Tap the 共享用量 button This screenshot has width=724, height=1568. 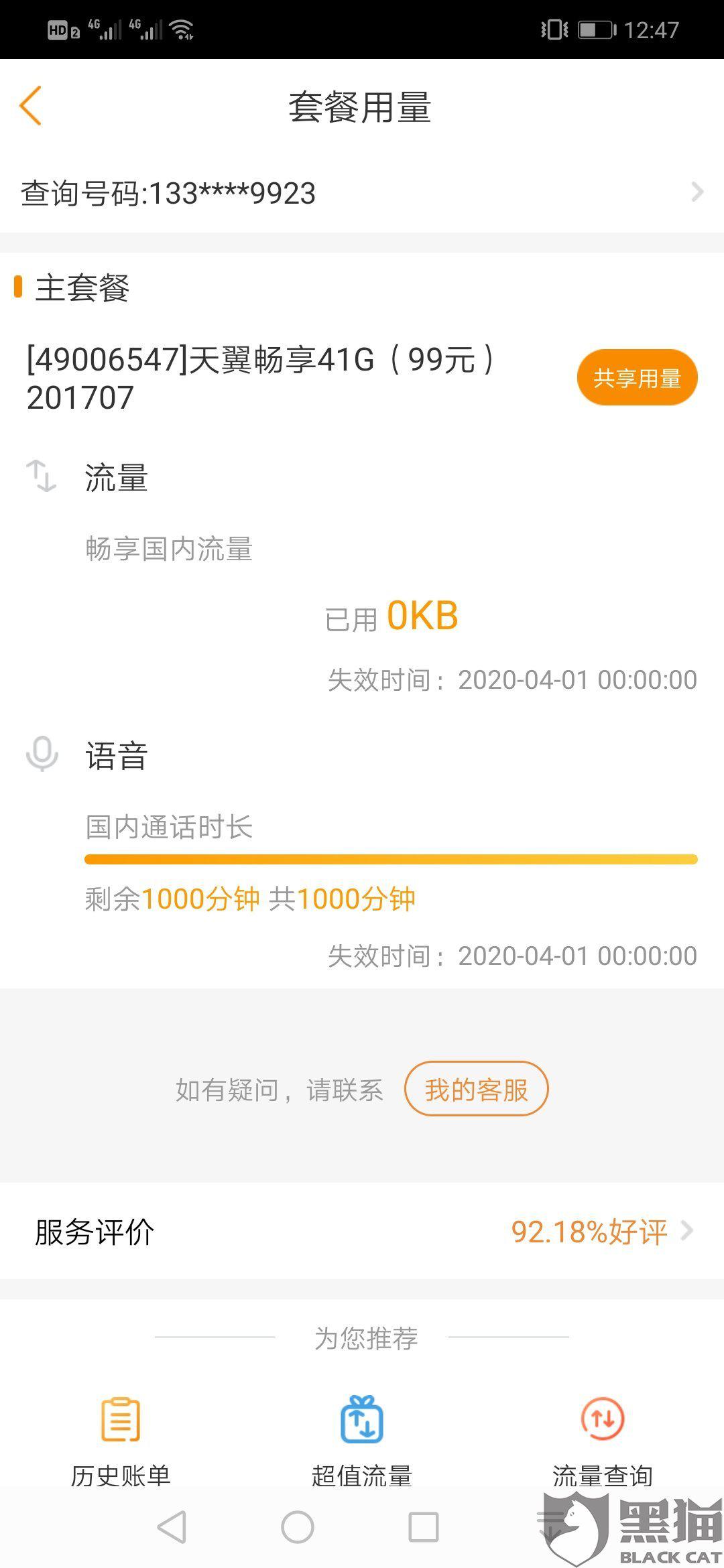coord(637,378)
